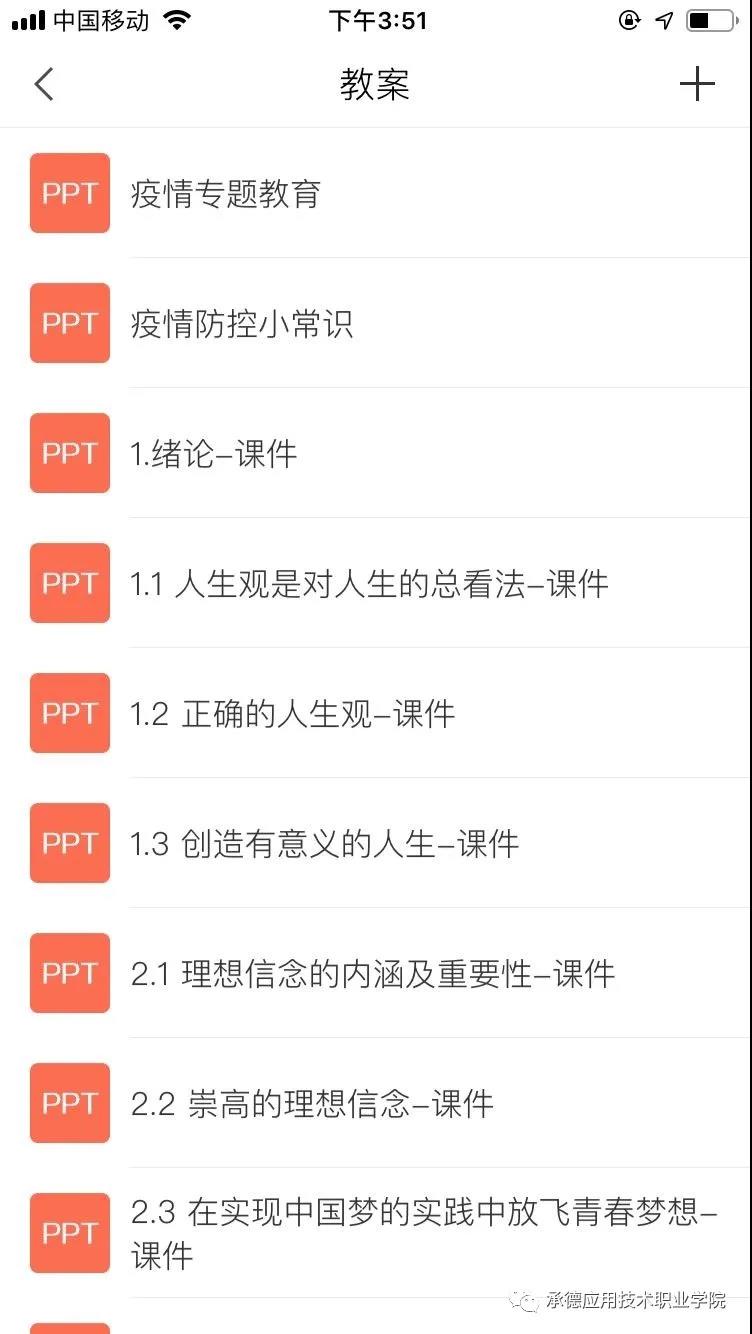Open 疫情防控小常识 PPT
The width and height of the screenshot is (752, 1334).
click(x=241, y=324)
